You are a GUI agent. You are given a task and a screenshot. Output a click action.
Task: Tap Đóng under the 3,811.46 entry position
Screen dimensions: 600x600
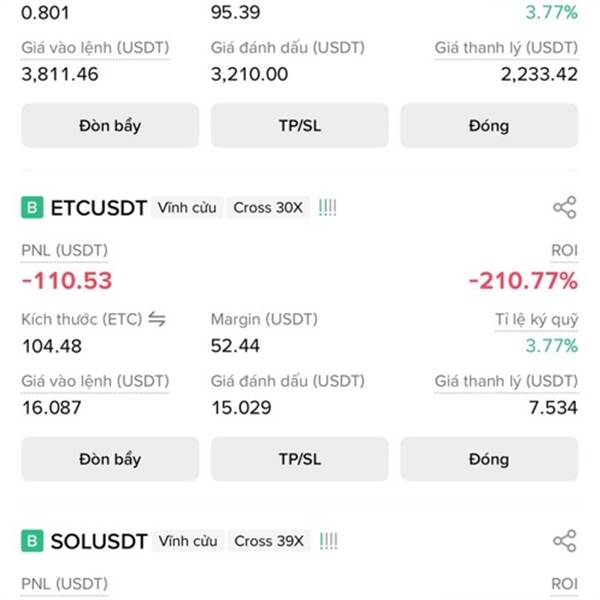tap(489, 126)
